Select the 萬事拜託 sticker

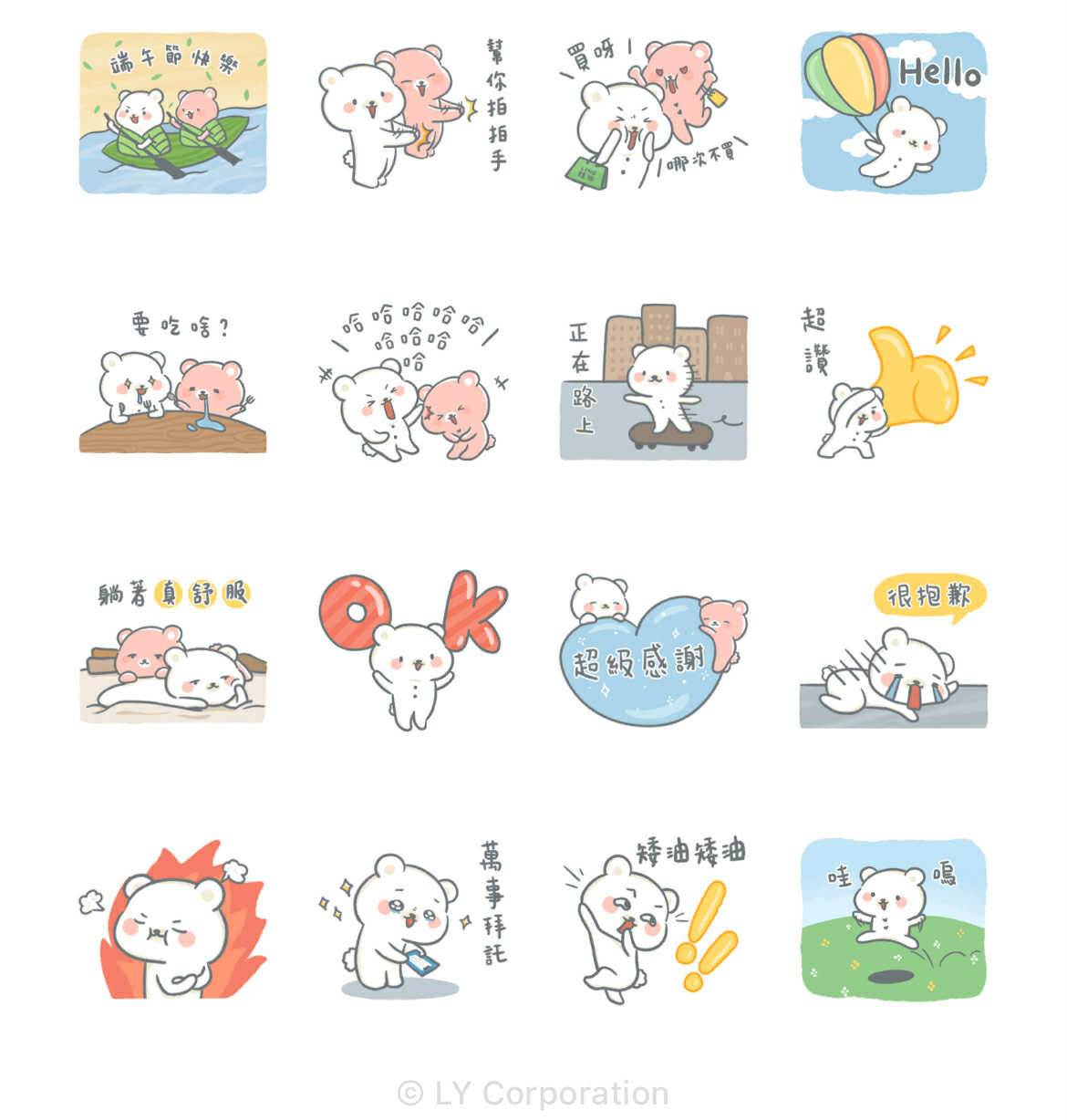[412, 921]
